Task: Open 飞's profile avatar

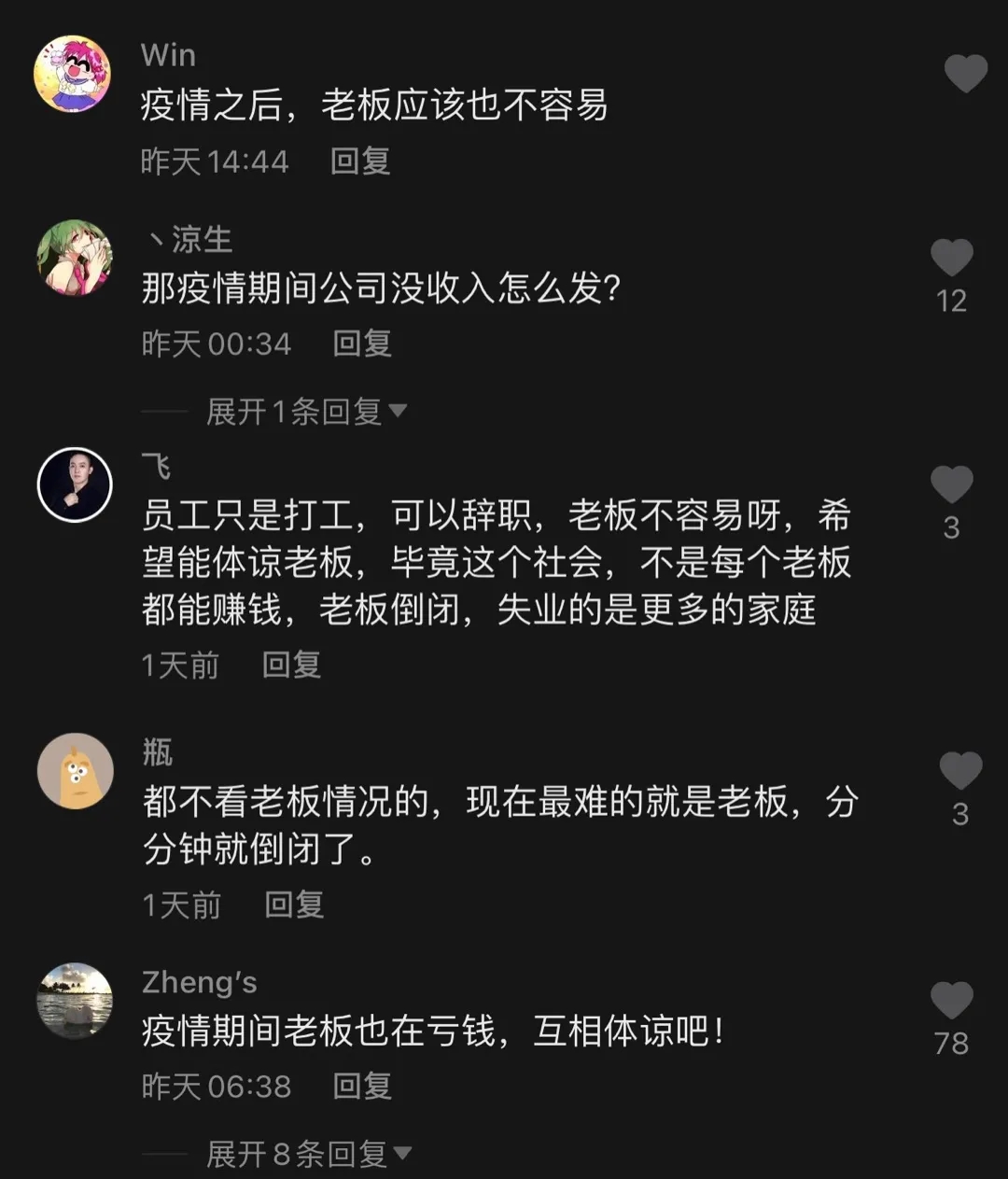Action: [75, 484]
